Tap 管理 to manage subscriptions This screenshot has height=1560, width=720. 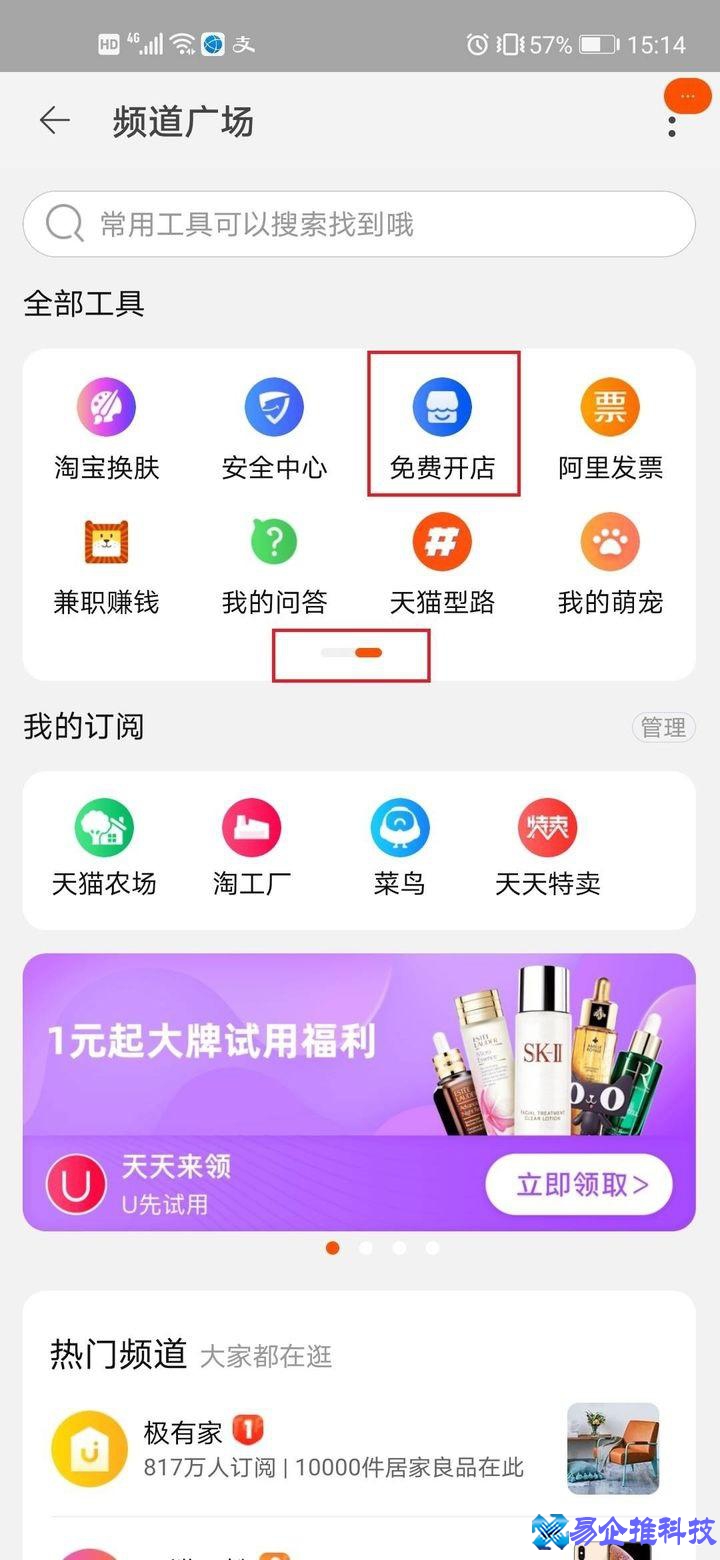pos(663,727)
